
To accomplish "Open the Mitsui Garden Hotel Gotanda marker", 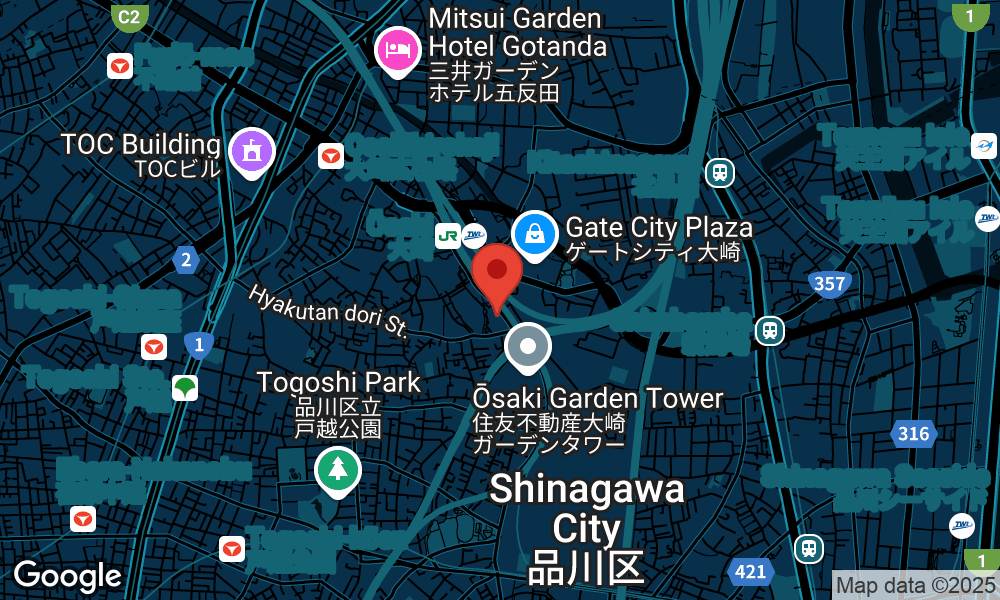I will (x=398, y=48).
